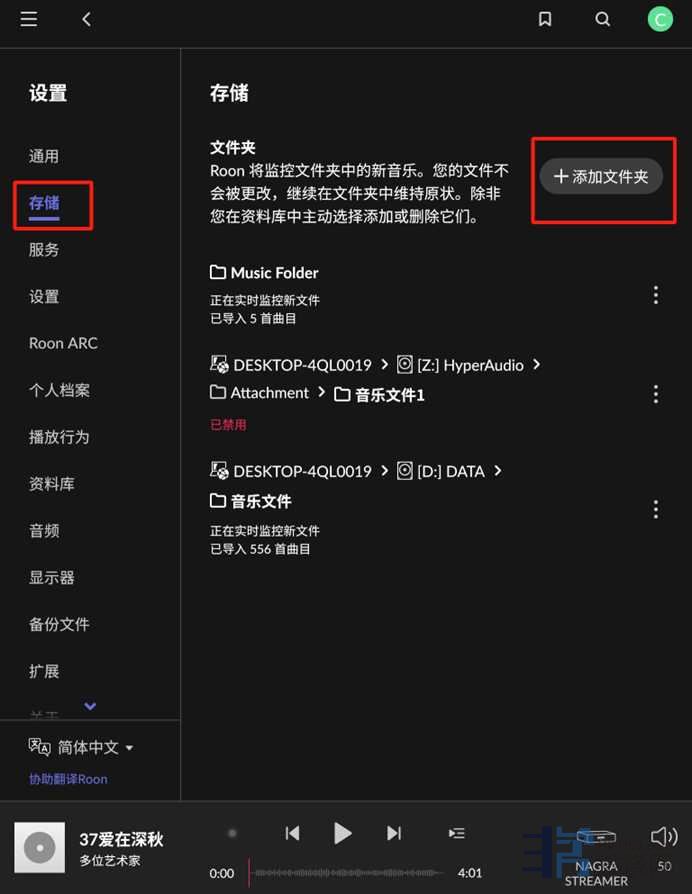
Task: Open 音频 settings
Action: tap(44, 531)
